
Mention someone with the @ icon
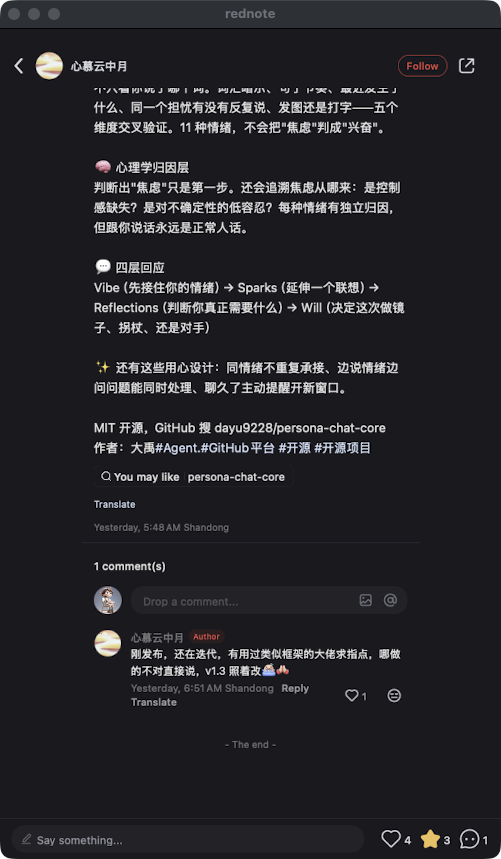[x=390, y=600]
